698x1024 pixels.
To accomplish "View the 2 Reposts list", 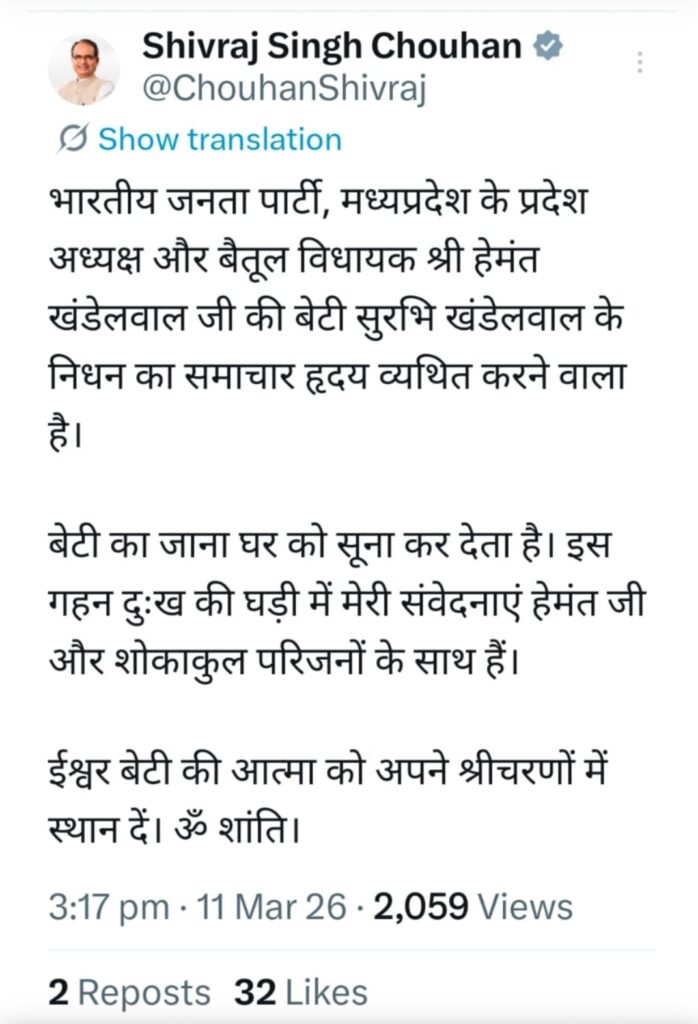I will click(x=130, y=992).
